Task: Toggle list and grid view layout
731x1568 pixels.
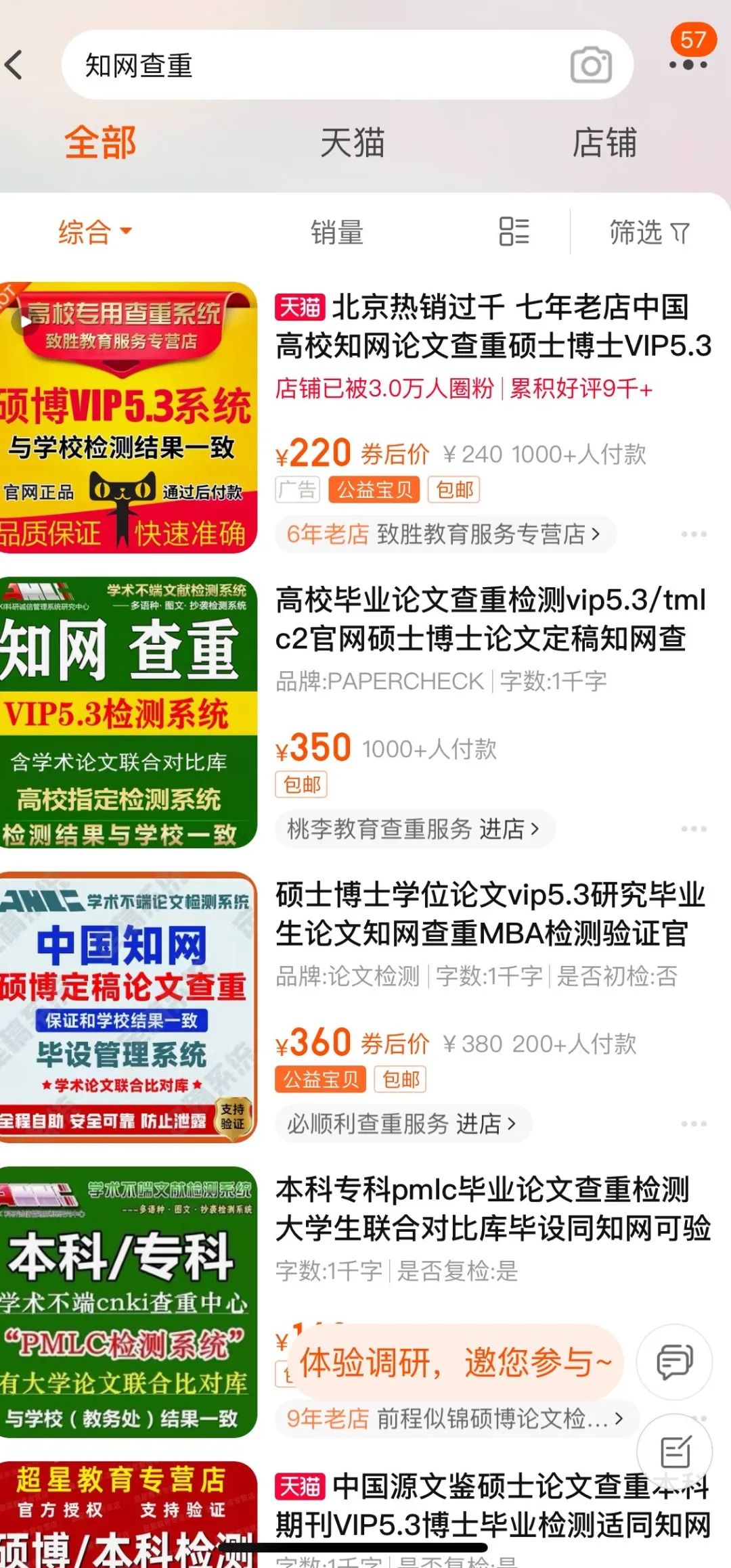Action: [x=514, y=231]
